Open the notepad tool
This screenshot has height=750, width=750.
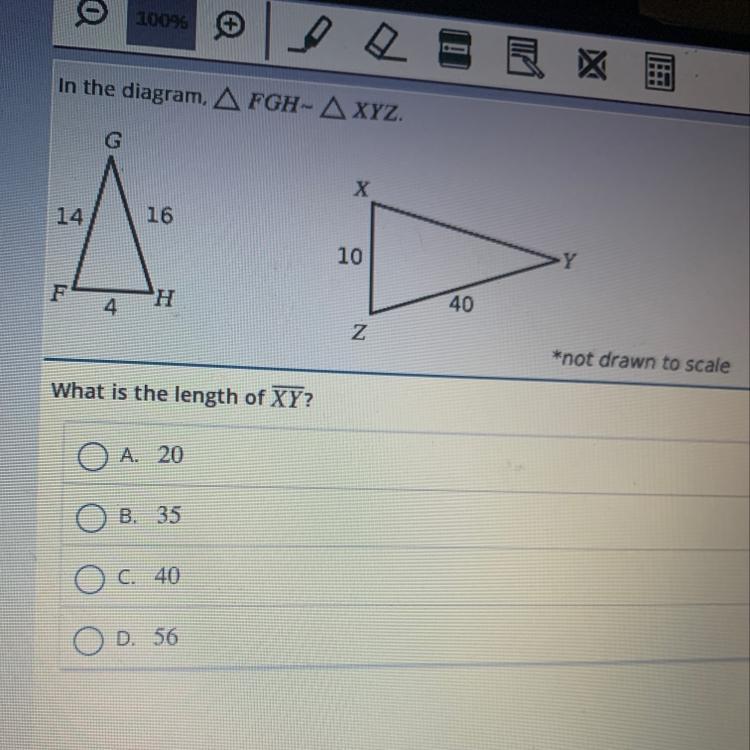(x=523, y=58)
